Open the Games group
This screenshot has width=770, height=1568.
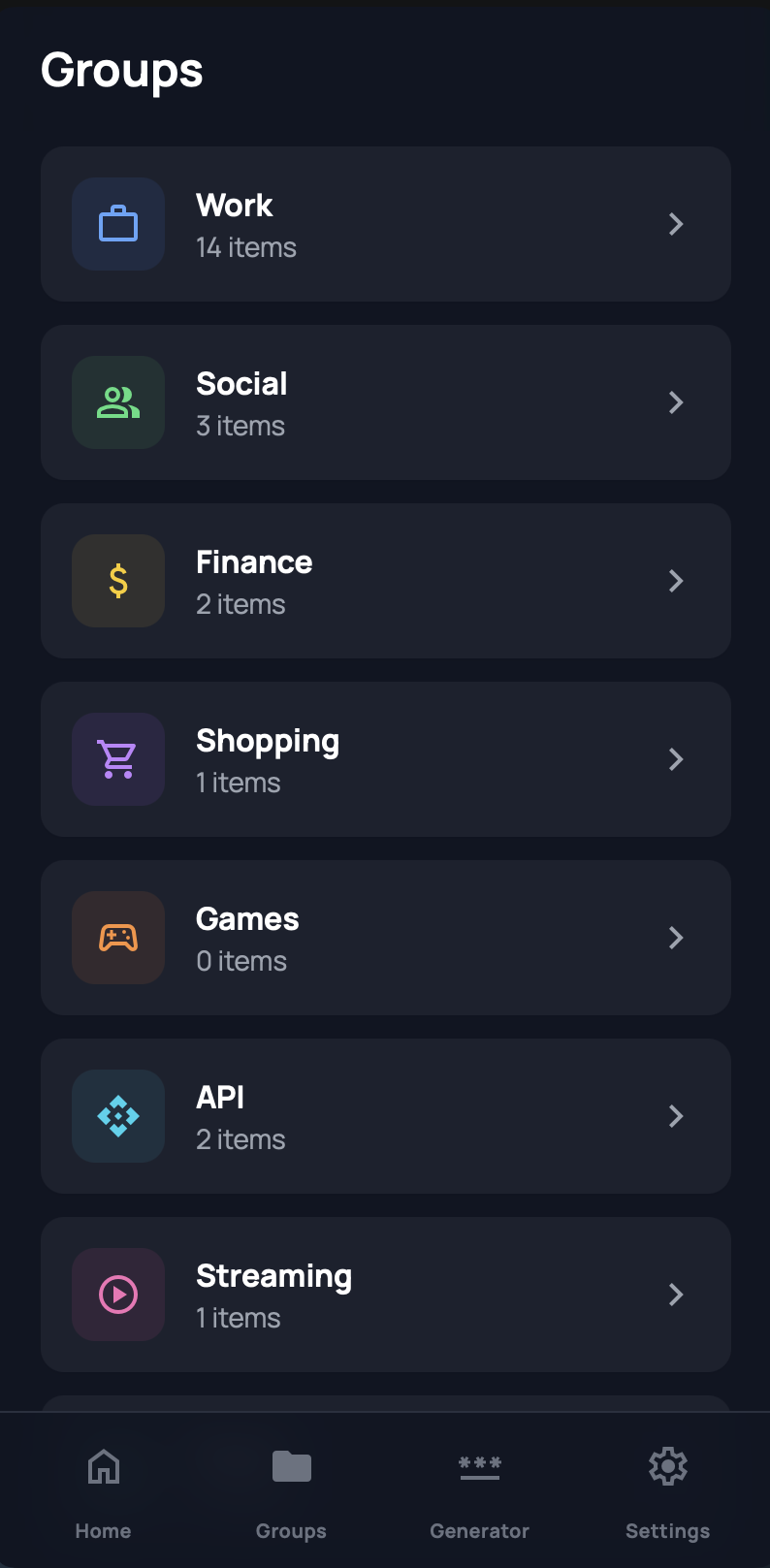coord(385,937)
